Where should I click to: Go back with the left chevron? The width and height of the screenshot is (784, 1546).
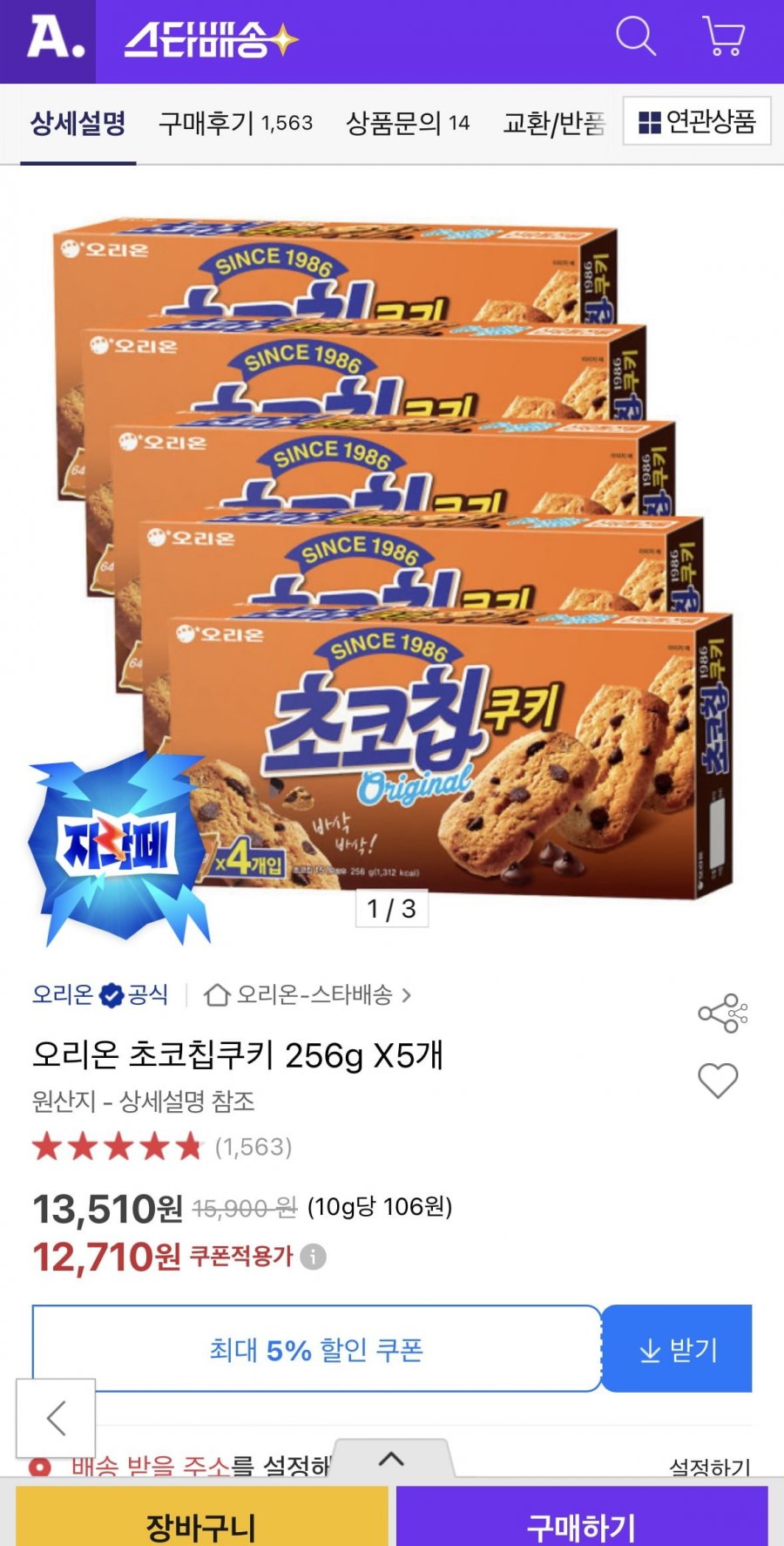point(56,1418)
